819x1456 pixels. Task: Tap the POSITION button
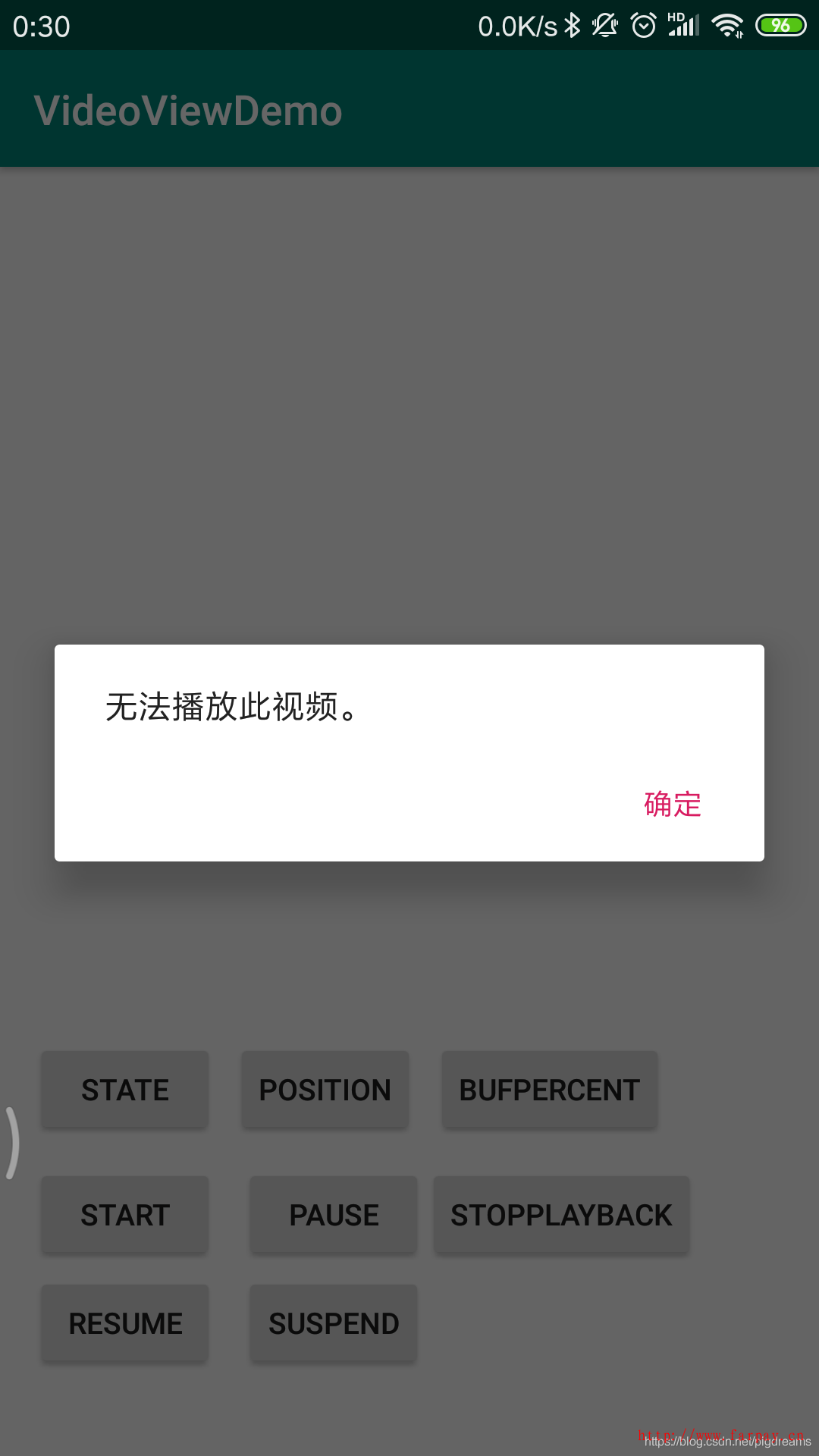(x=325, y=1089)
